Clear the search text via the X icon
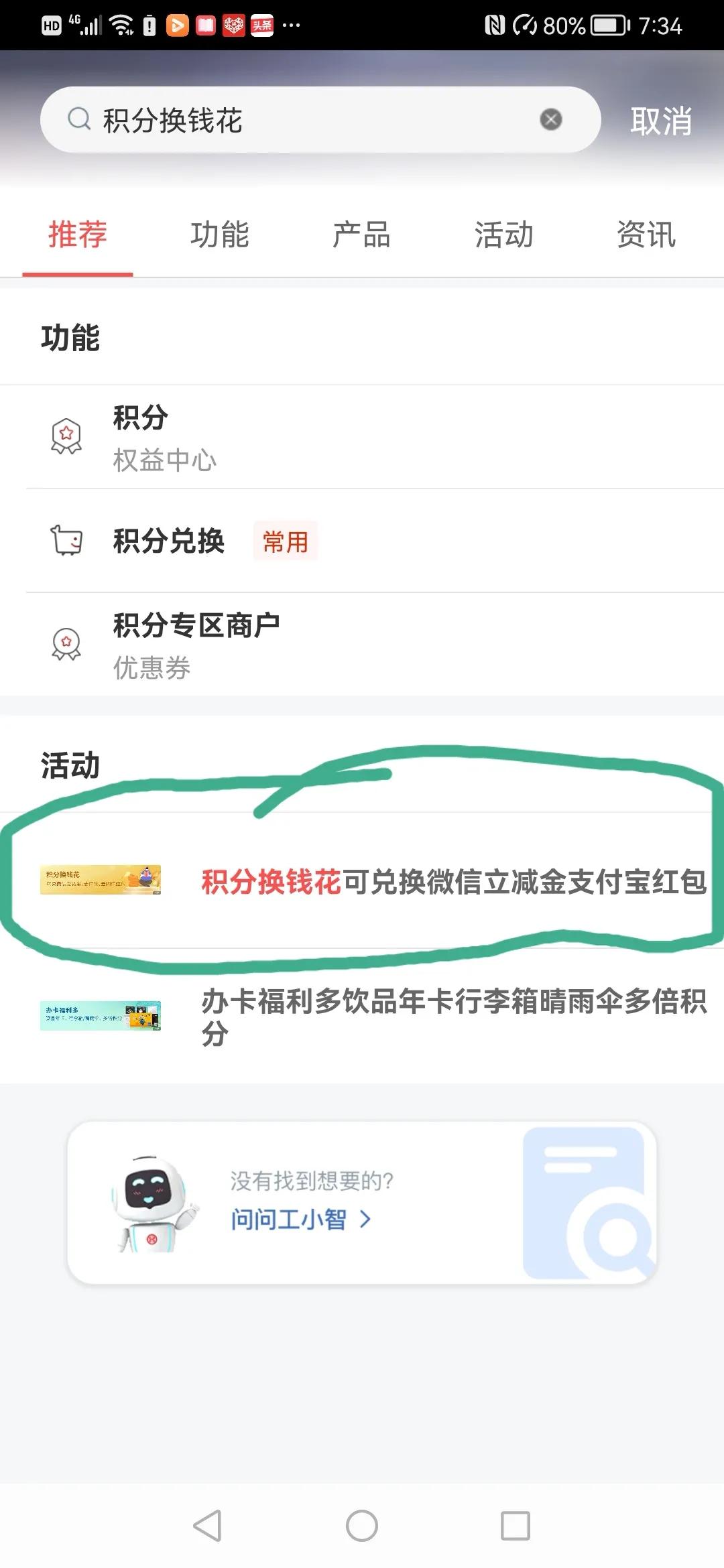 (x=551, y=119)
